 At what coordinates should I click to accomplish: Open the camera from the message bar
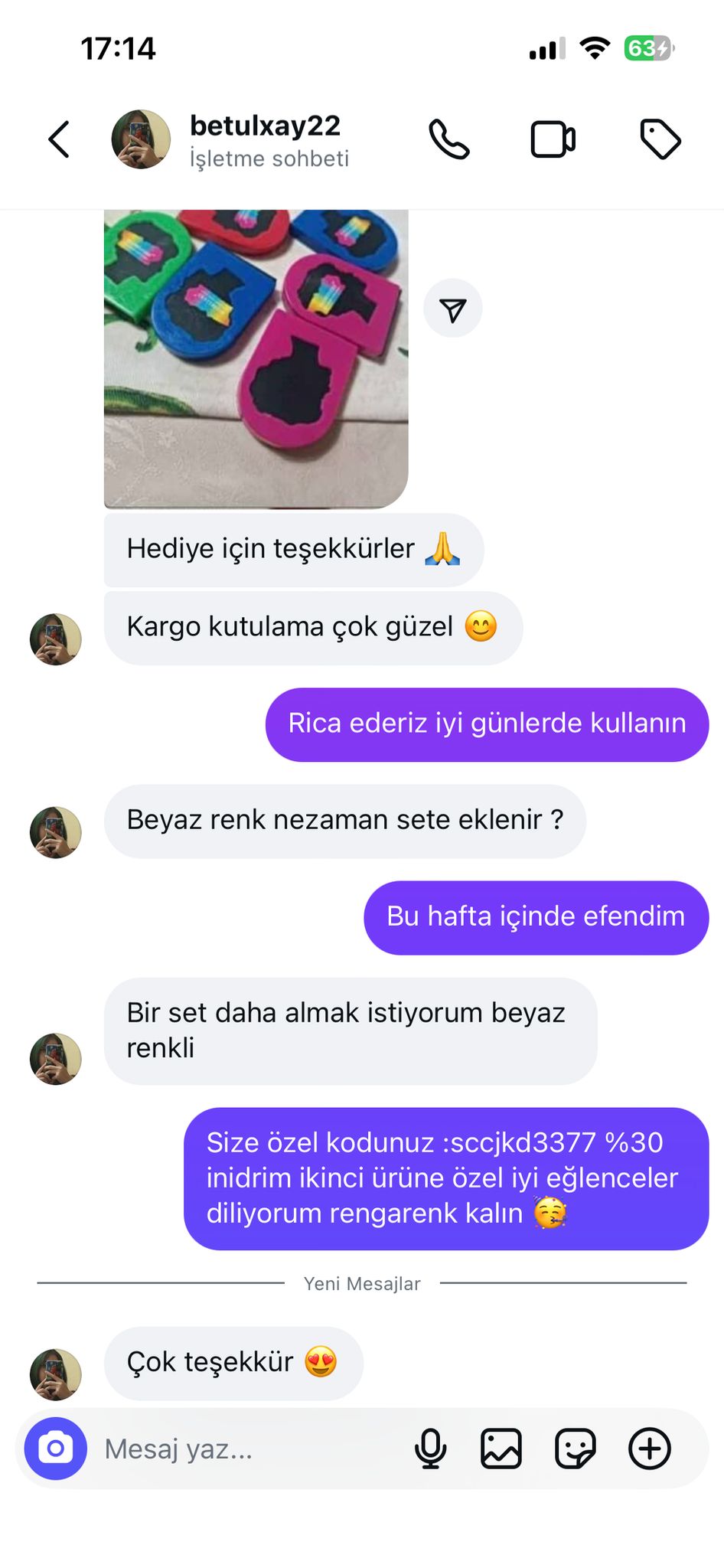56,1449
